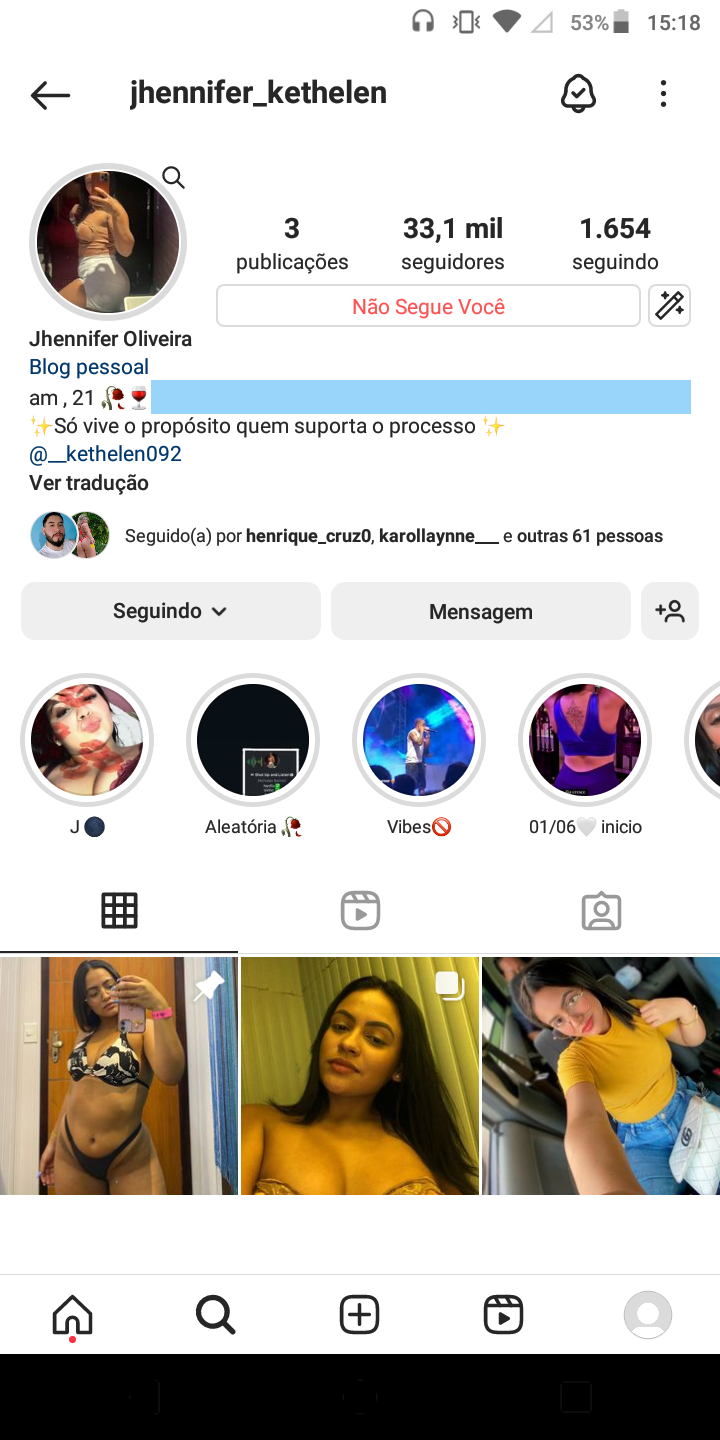Go to the Home feed tab
Viewport: 720px width, 1440px height.
click(x=72, y=1314)
